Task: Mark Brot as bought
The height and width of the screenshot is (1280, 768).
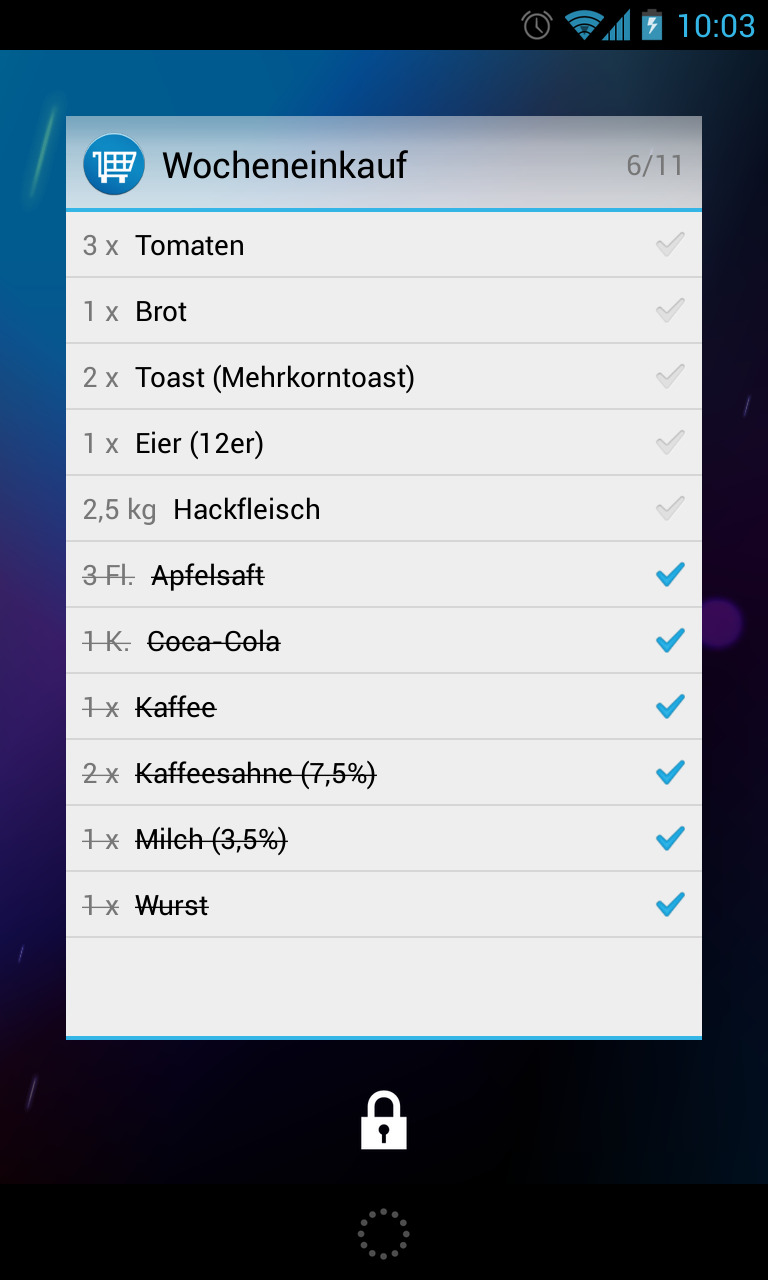Action: (x=670, y=310)
